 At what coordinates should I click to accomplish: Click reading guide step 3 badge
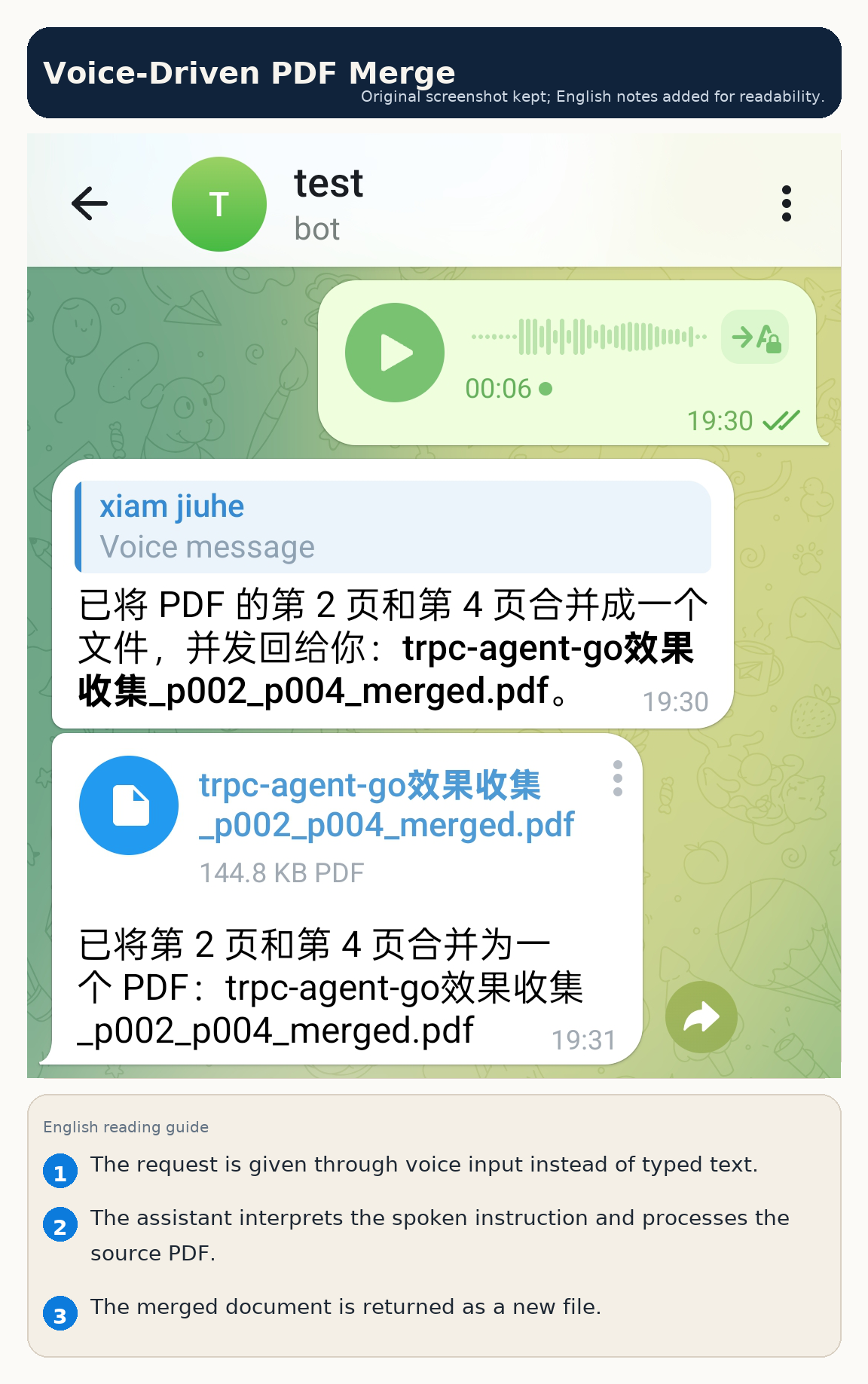(60, 1312)
